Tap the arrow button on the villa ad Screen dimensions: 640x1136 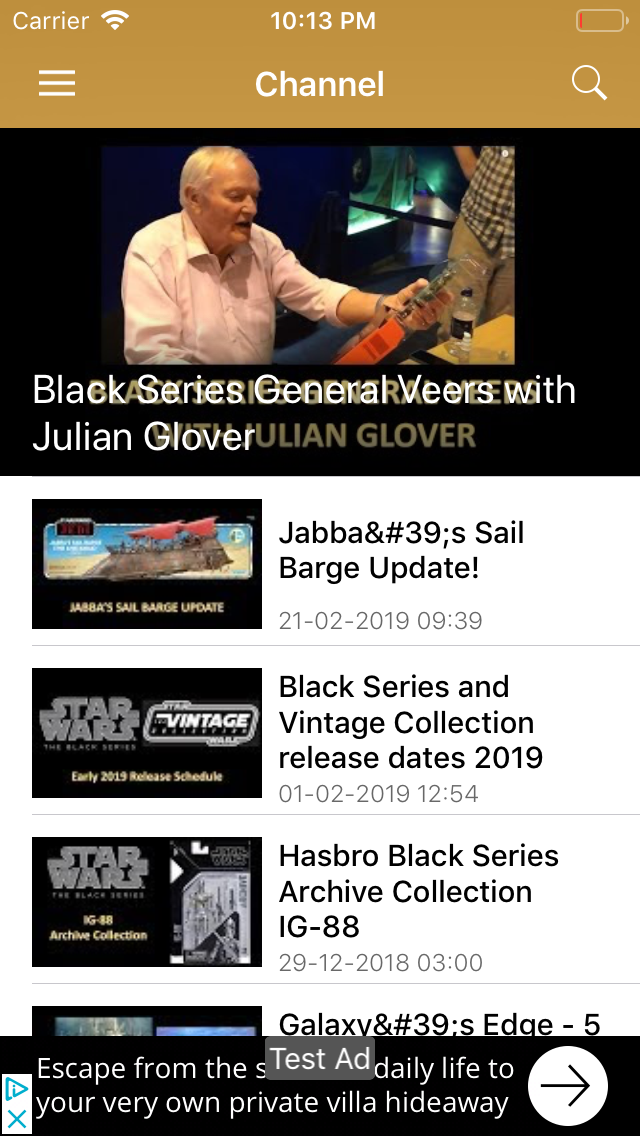point(568,1085)
